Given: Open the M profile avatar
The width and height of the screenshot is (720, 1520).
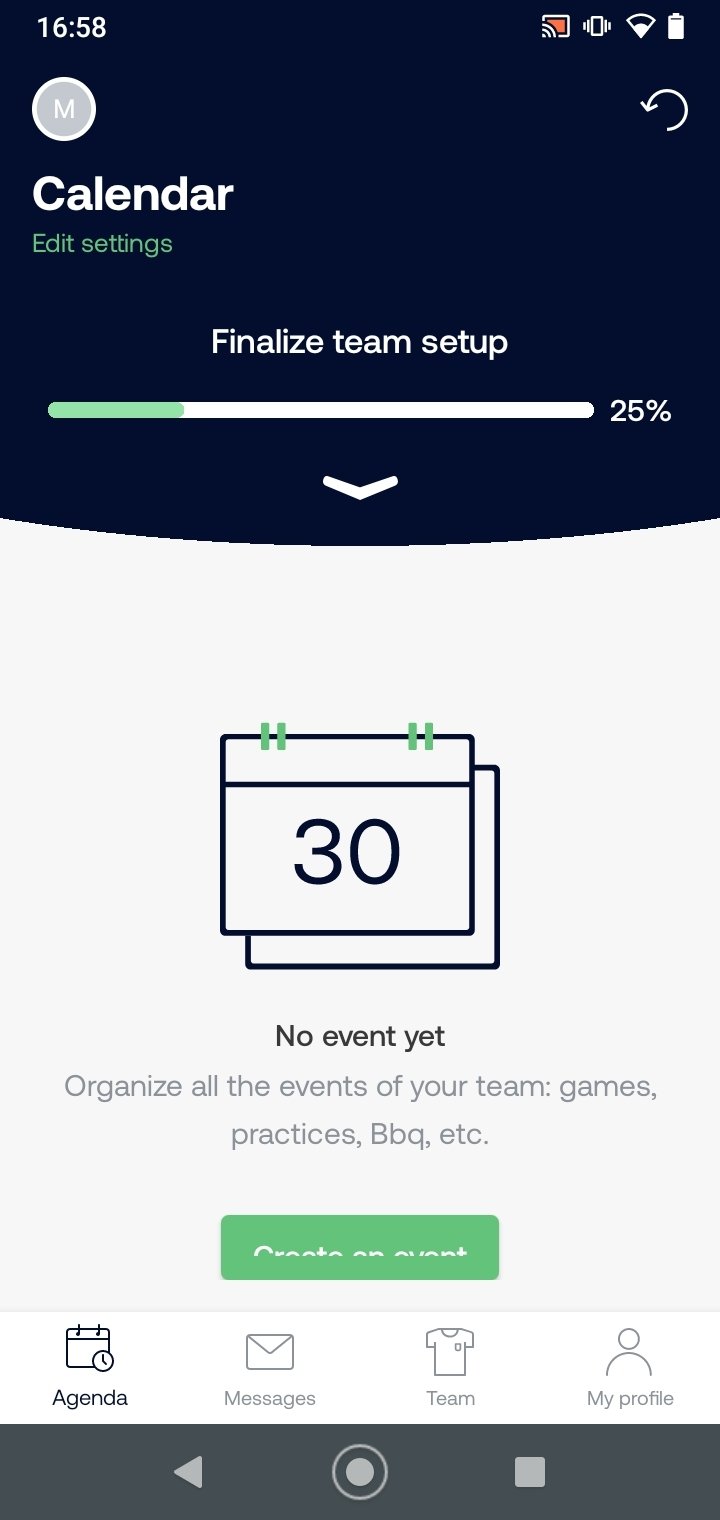Looking at the screenshot, I should point(64,109).
